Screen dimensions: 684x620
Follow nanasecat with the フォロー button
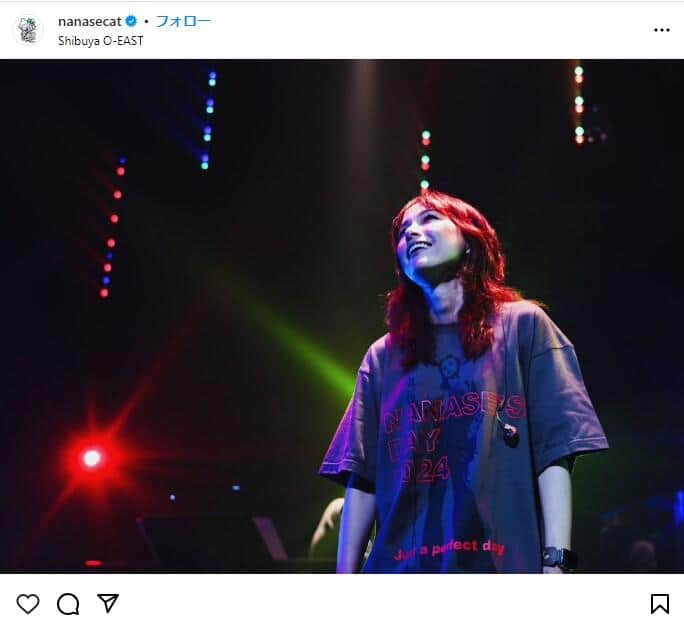(x=183, y=22)
